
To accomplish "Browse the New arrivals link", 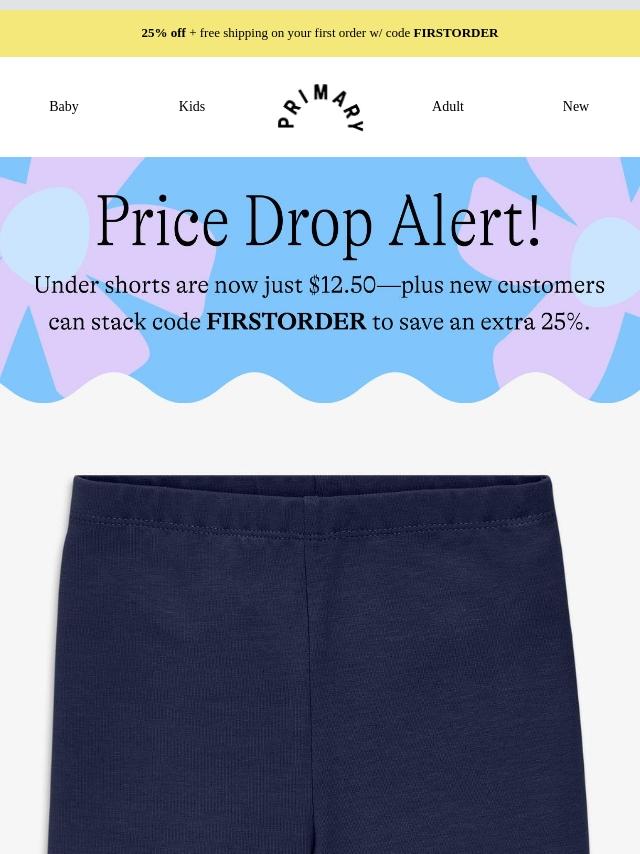I will (576, 107).
